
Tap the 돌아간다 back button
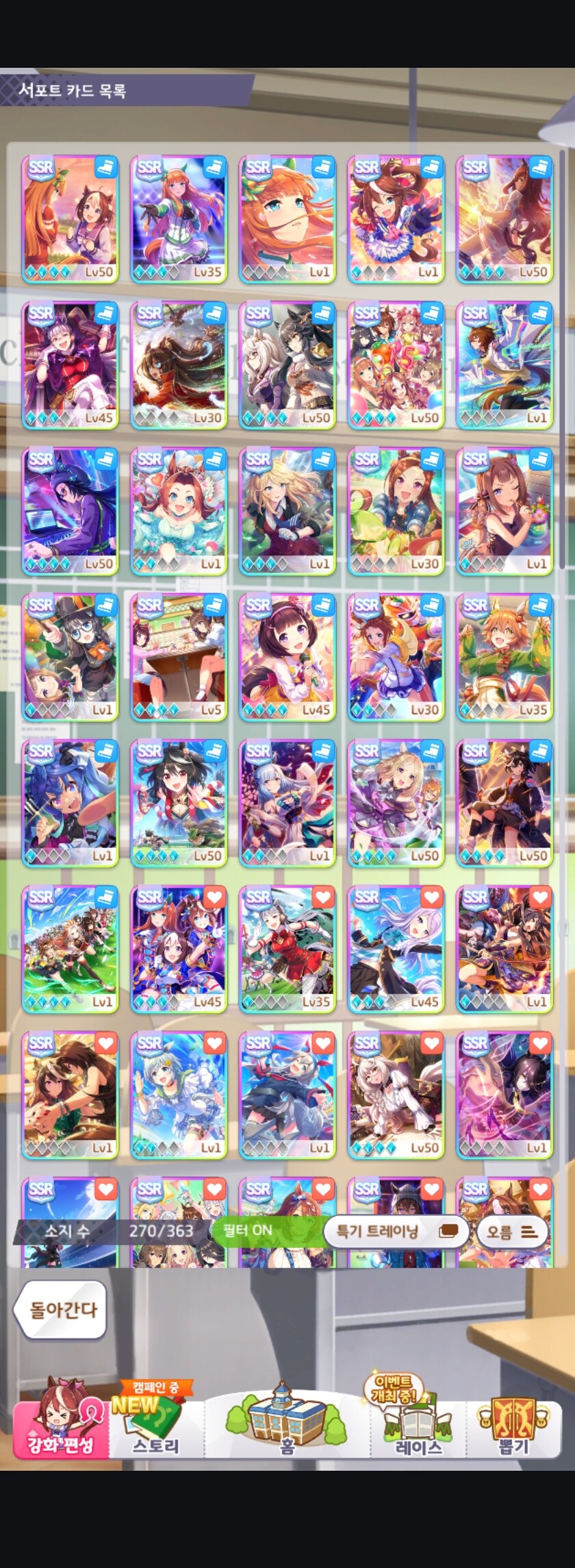(62, 1310)
